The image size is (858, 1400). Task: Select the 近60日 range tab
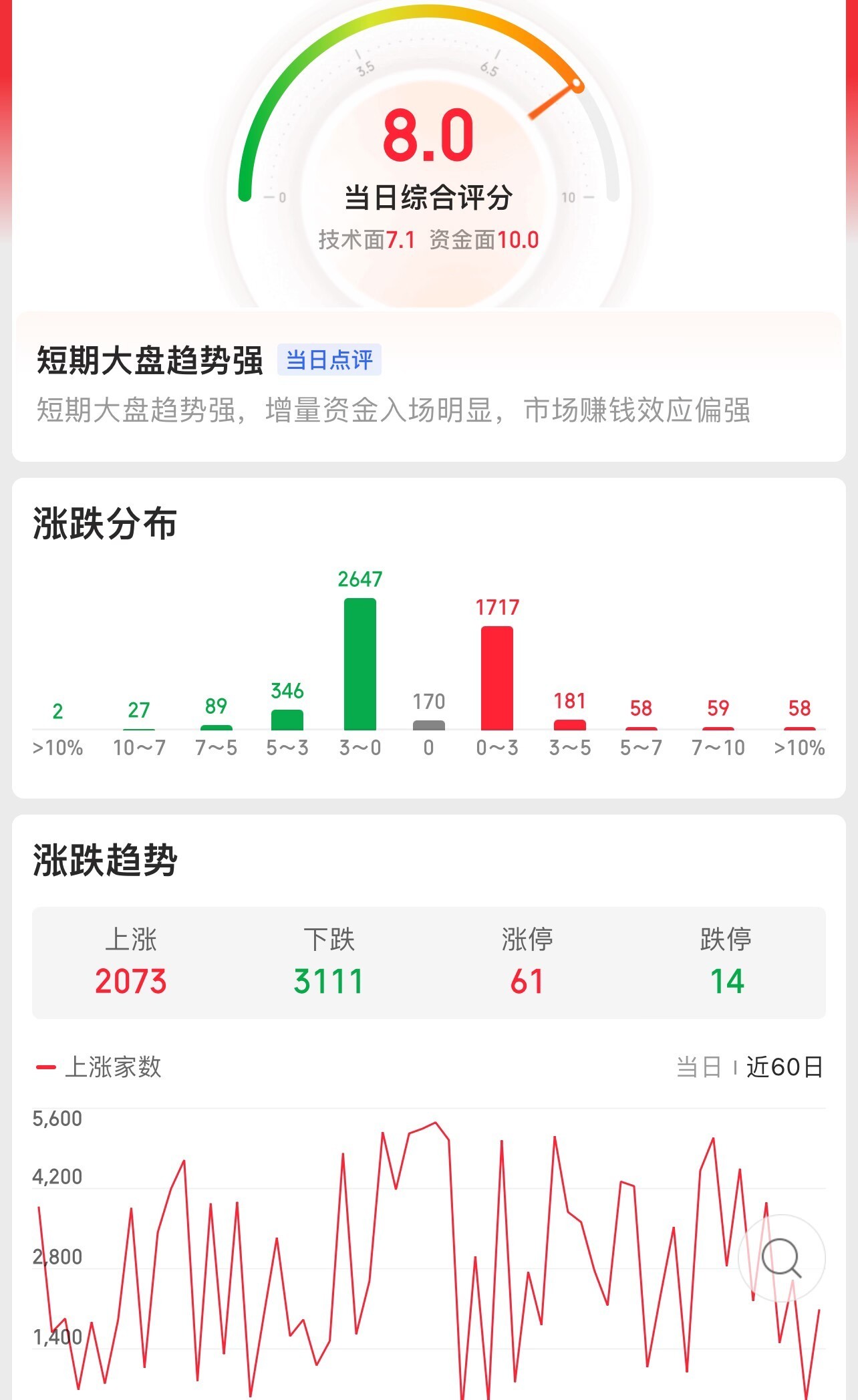coord(784,1067)
